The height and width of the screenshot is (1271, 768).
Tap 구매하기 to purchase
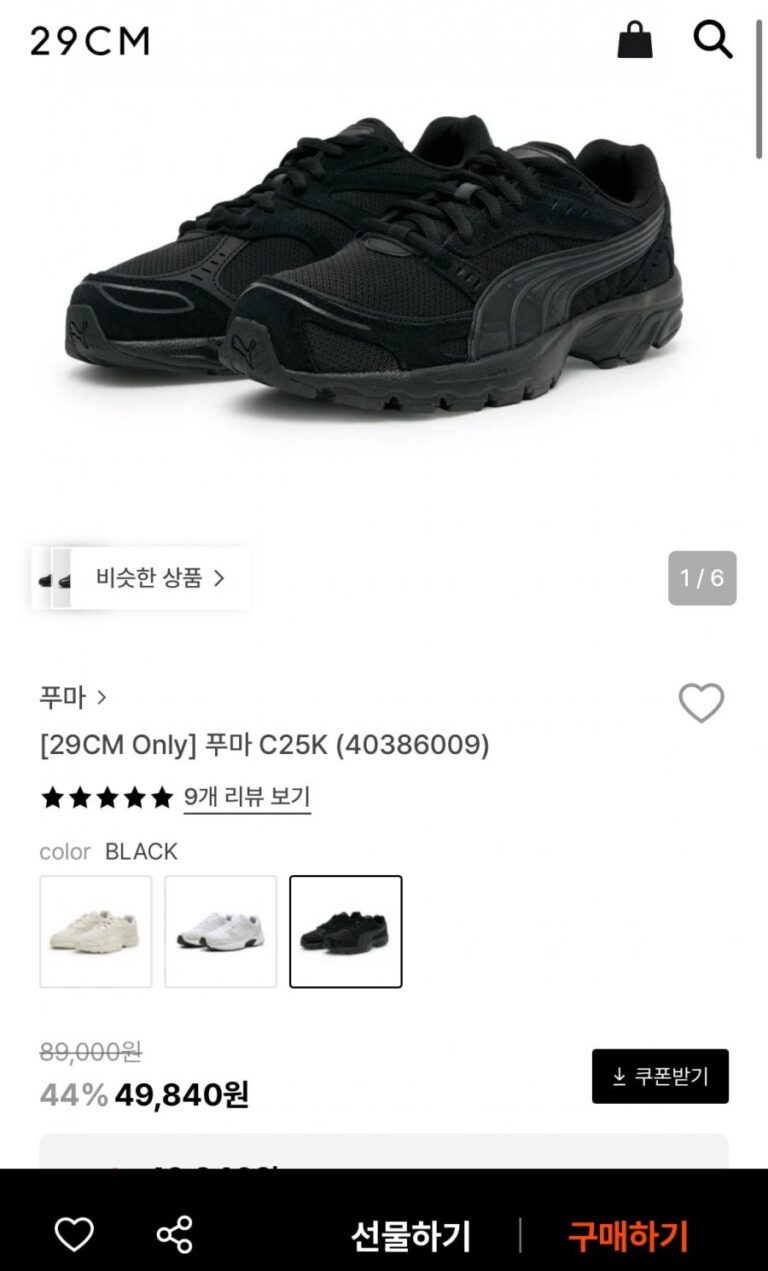[628, 1236]
